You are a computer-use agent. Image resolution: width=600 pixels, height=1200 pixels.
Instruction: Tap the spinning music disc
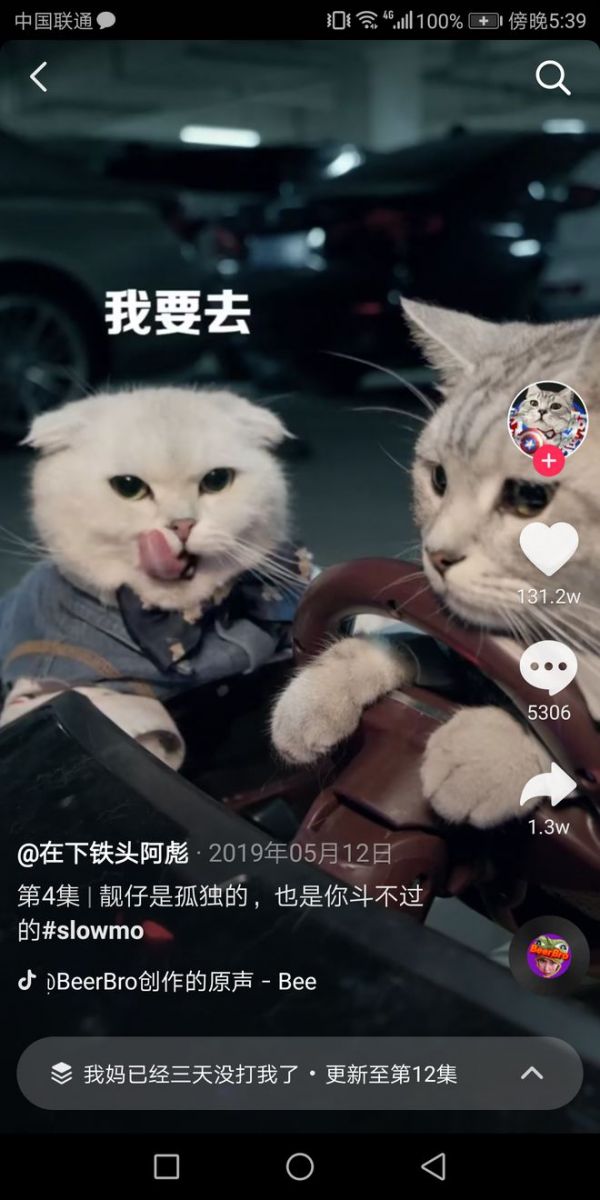(549, 956)
